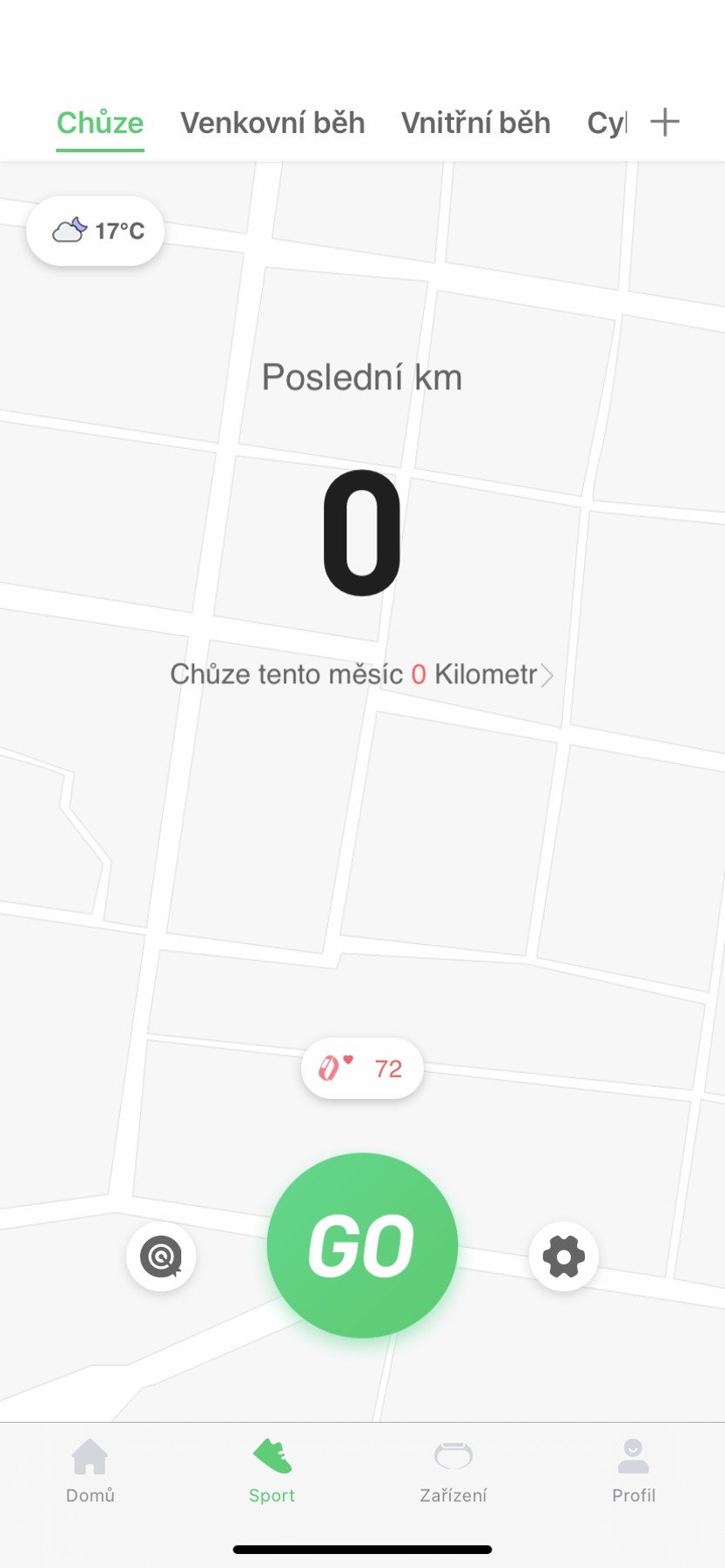
Task: Open workout settings gear
Action: (563, 1256)
